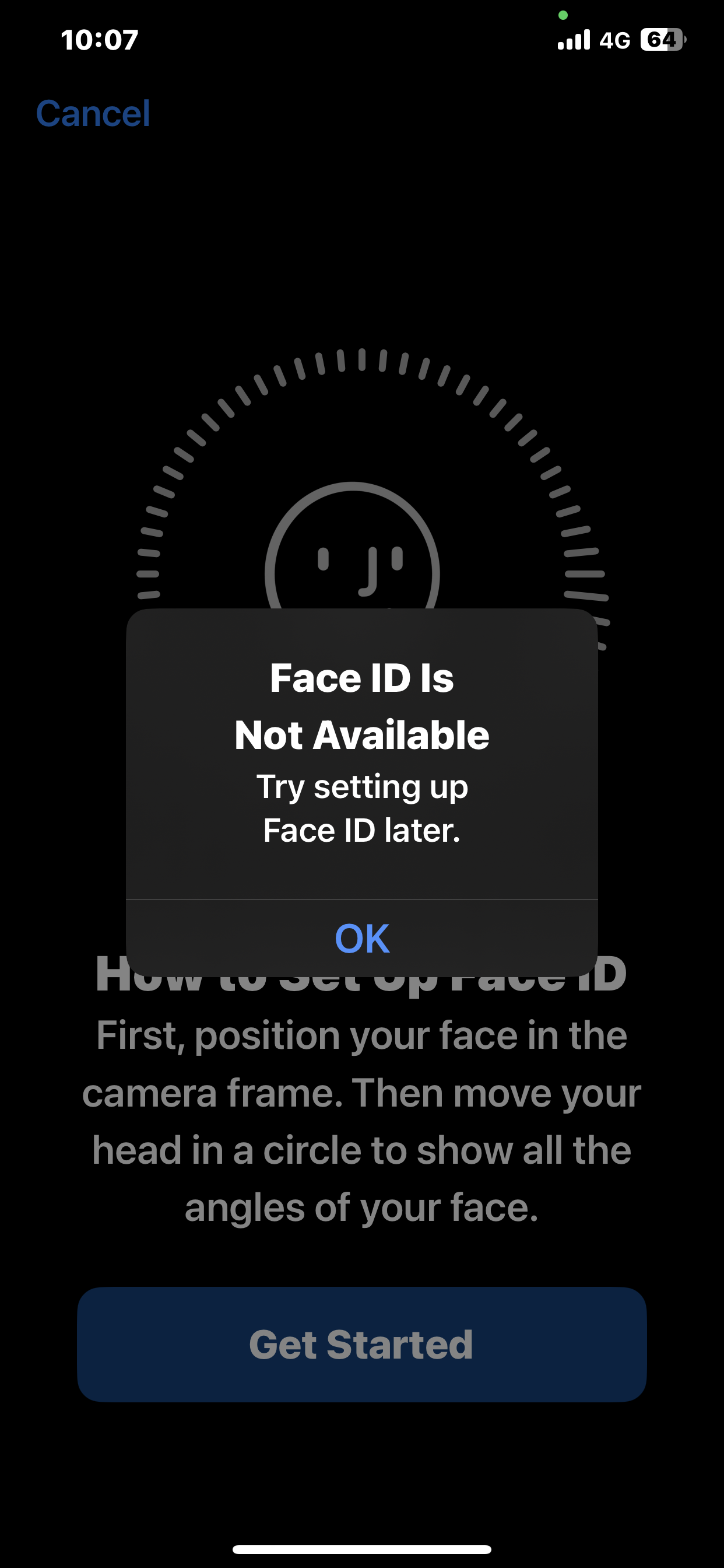Tap the cellular signal strength bars

point(575,38)
